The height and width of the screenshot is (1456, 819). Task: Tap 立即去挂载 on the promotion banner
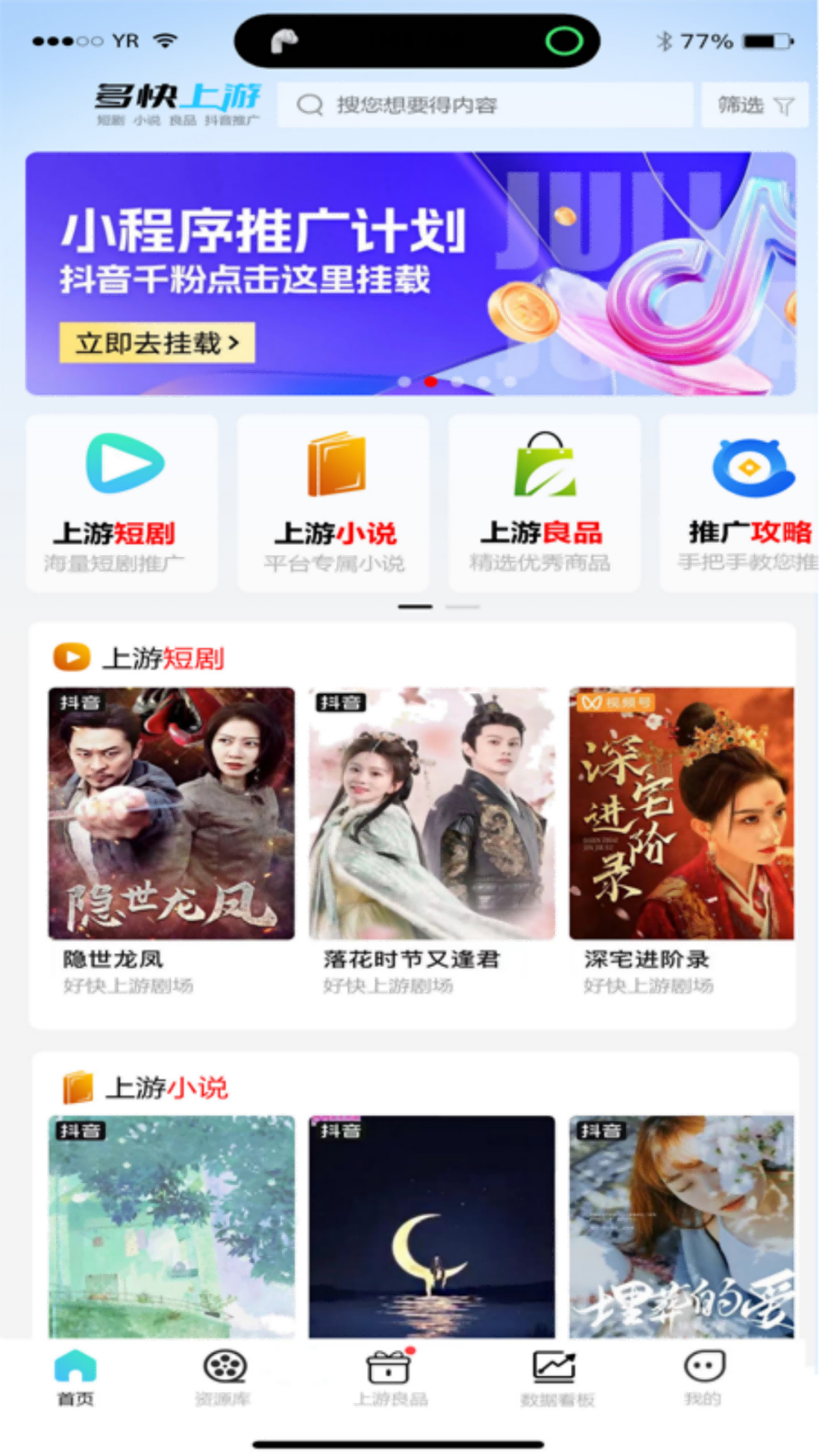155,343
